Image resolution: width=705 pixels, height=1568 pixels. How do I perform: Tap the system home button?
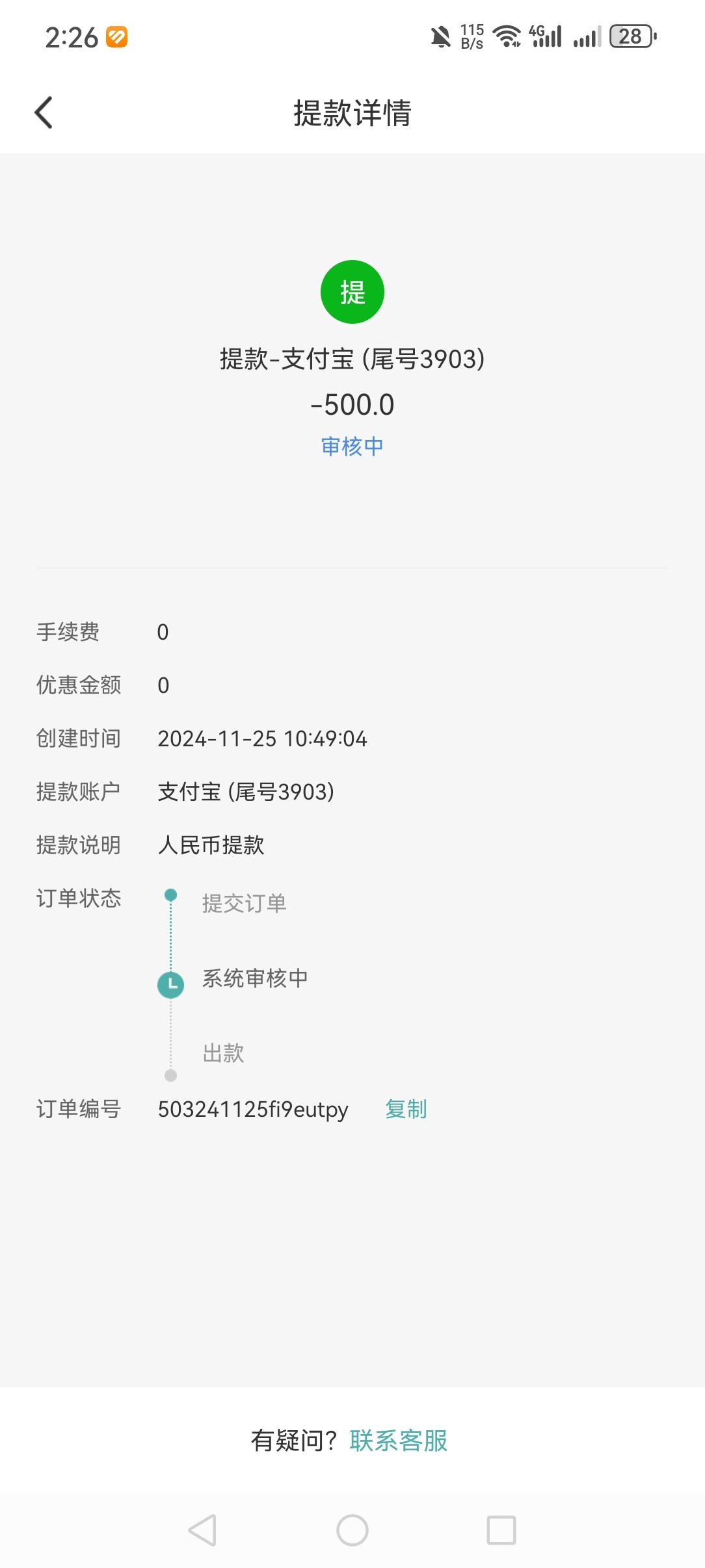tap(352, 1530)
